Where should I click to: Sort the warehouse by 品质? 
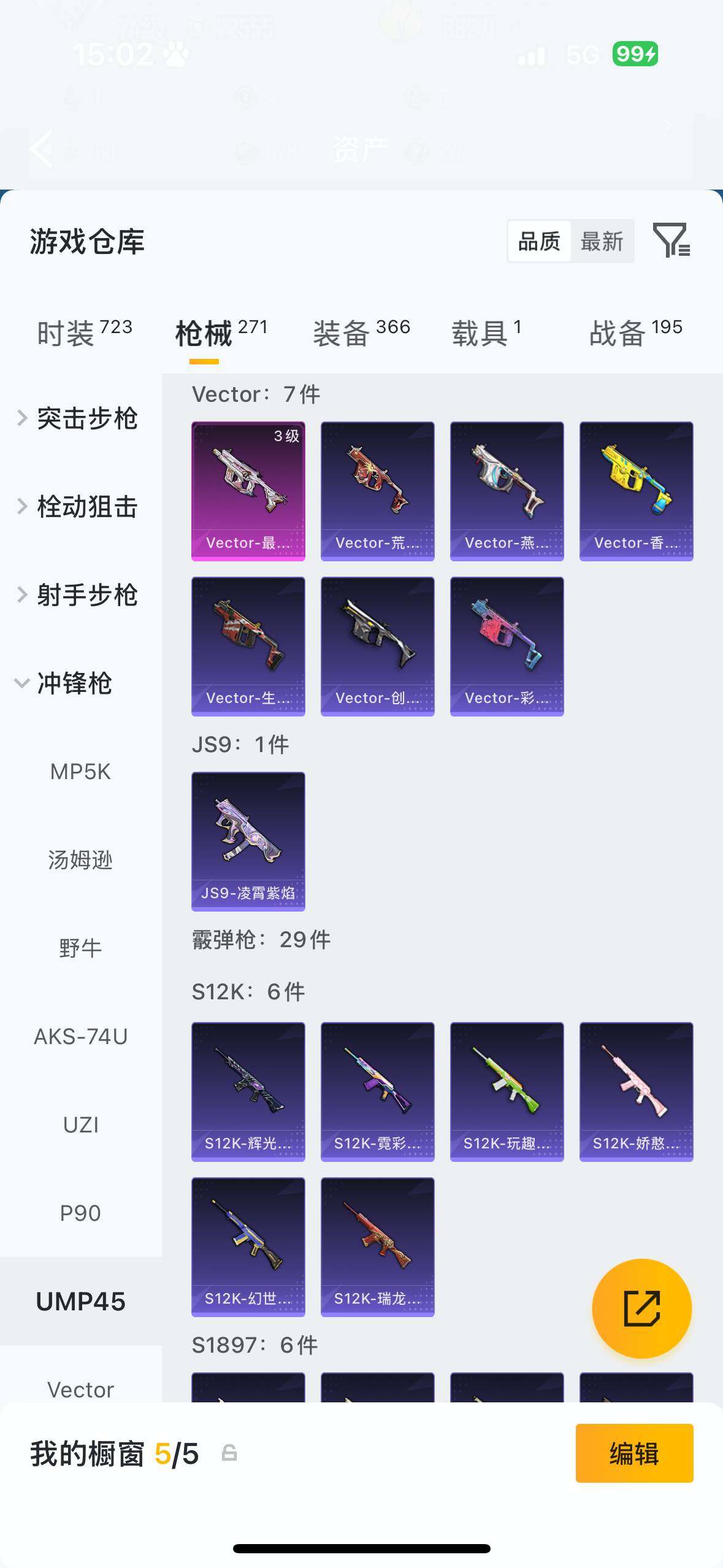tap(539, 242)
